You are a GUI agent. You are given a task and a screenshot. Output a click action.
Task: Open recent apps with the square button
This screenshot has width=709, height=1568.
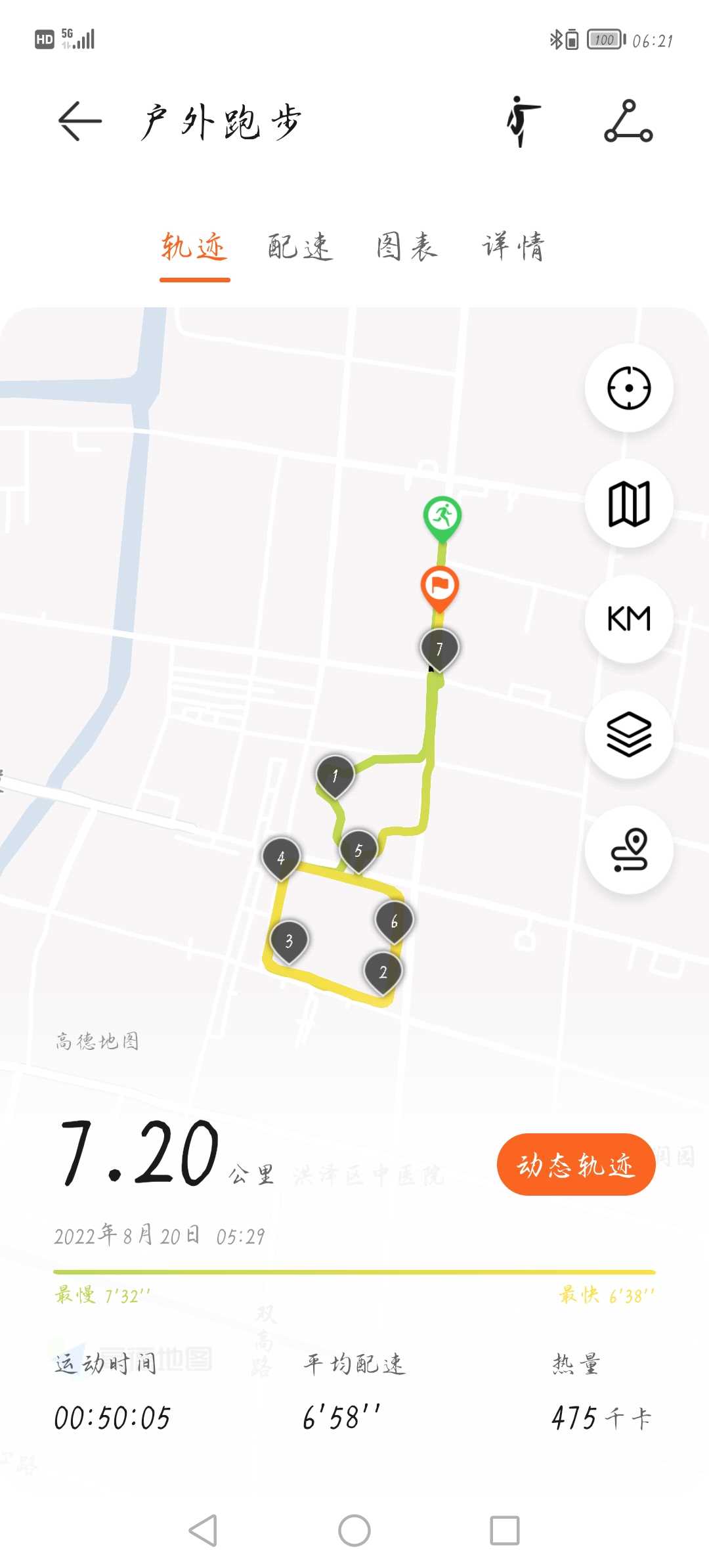point(505,1531)
